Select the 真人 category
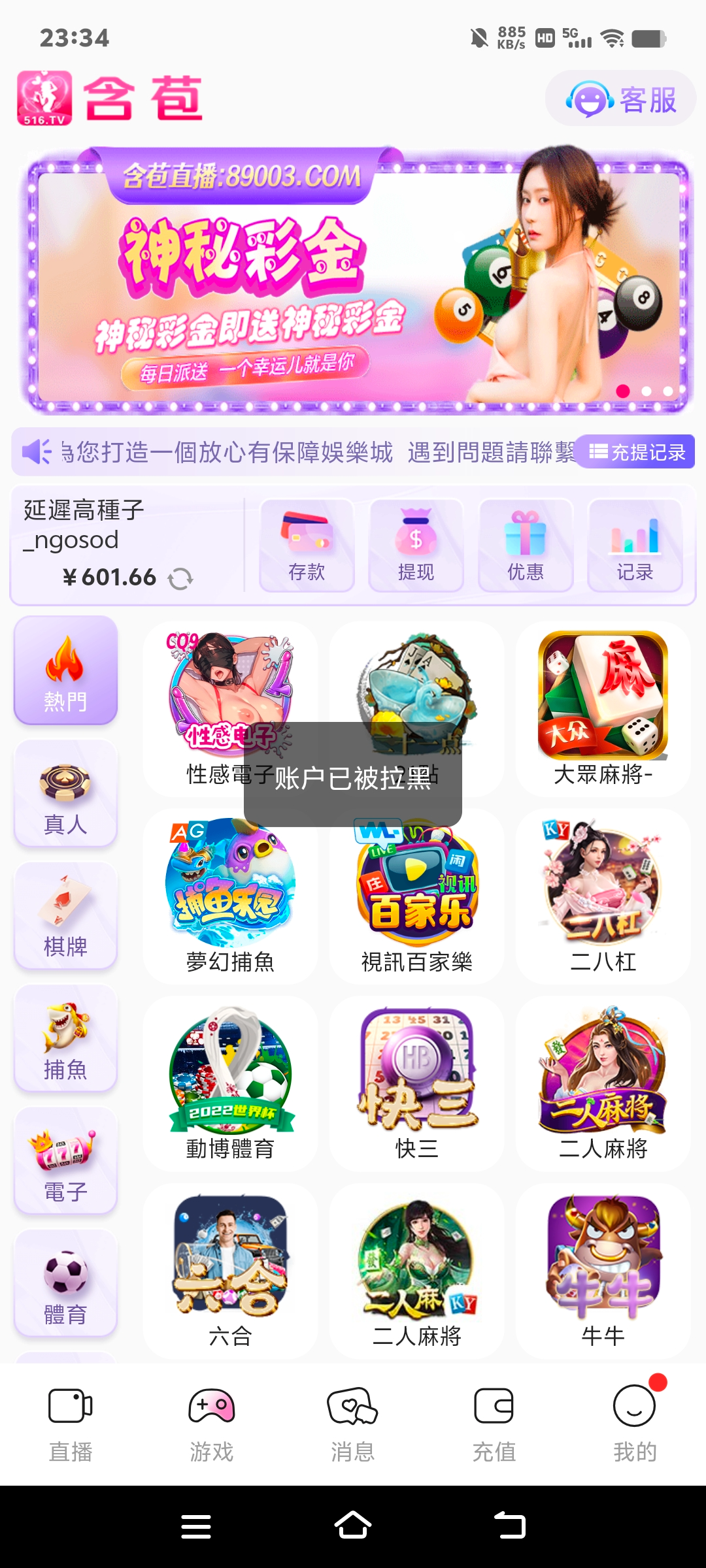Screen dimensions: 706x1568 [x=65, y=793]
